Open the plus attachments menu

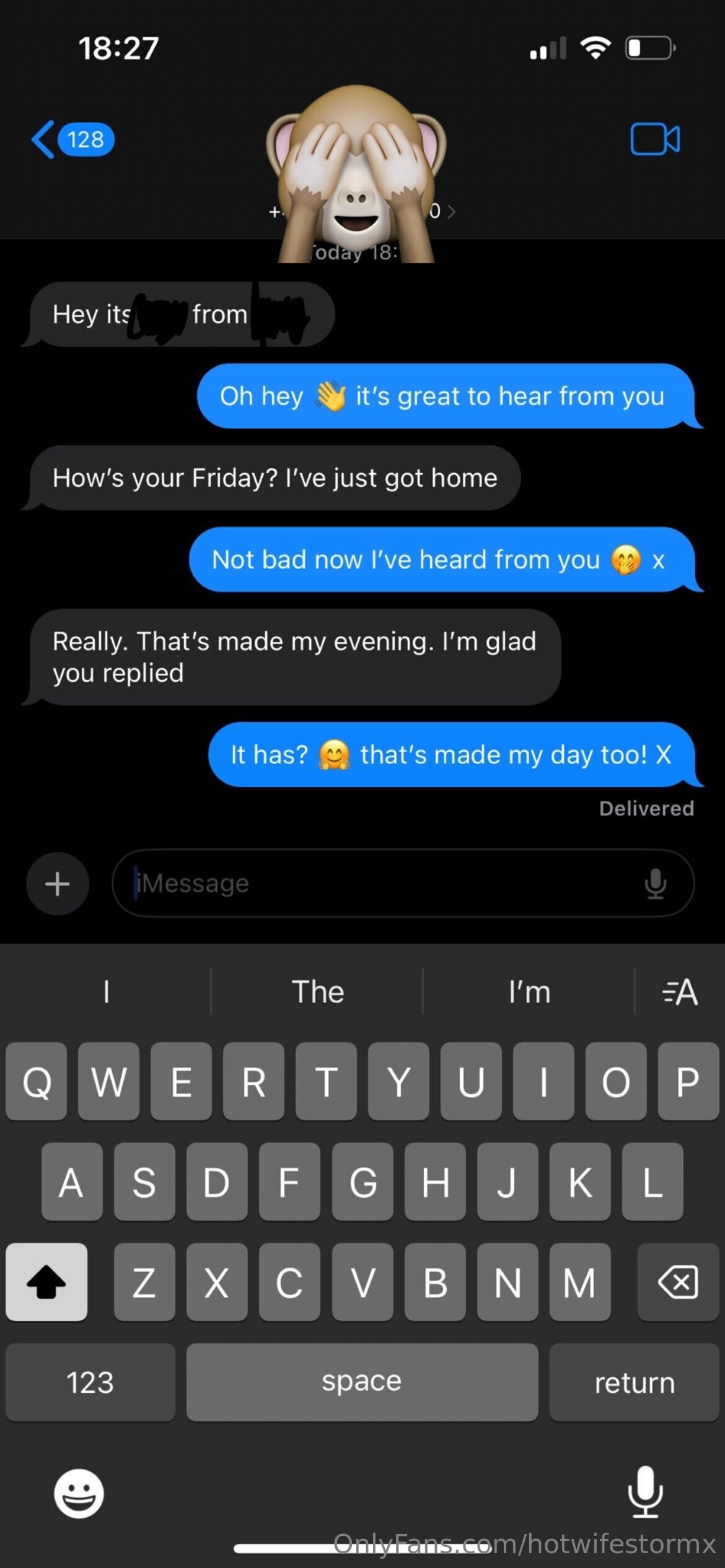58,884
